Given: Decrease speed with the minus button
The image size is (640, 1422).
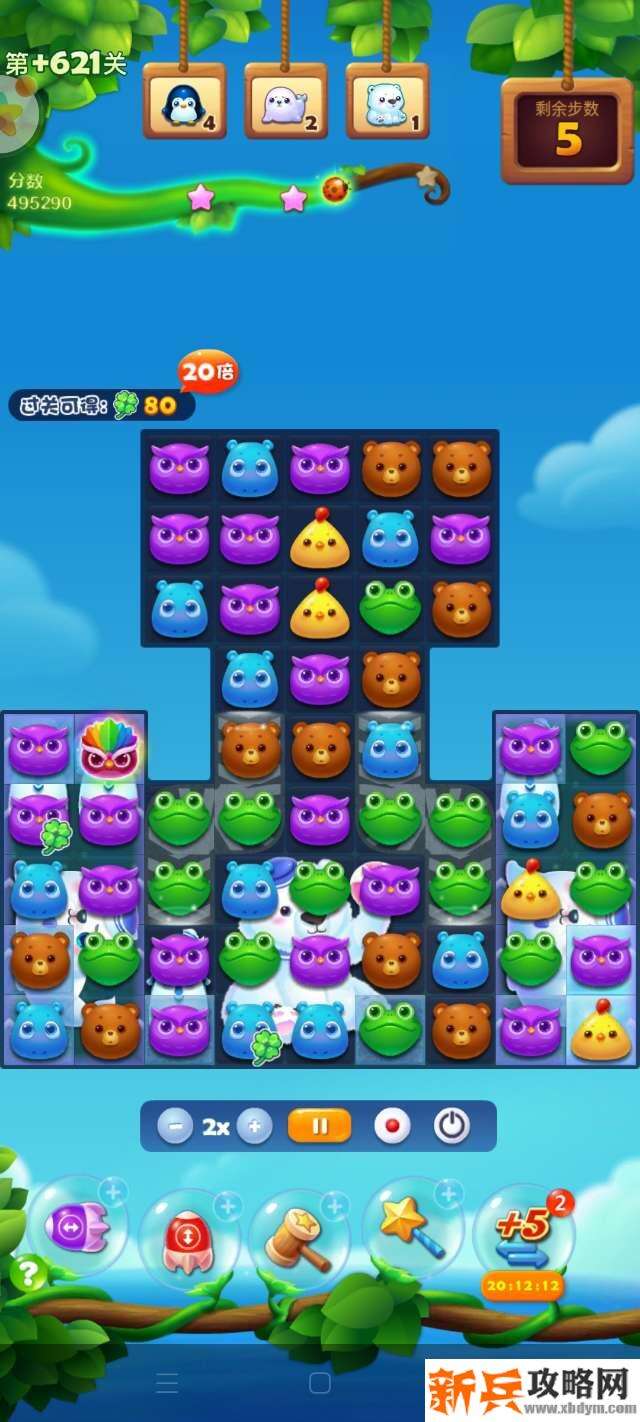Looking at the screenshot, I should click(175, 1126).
